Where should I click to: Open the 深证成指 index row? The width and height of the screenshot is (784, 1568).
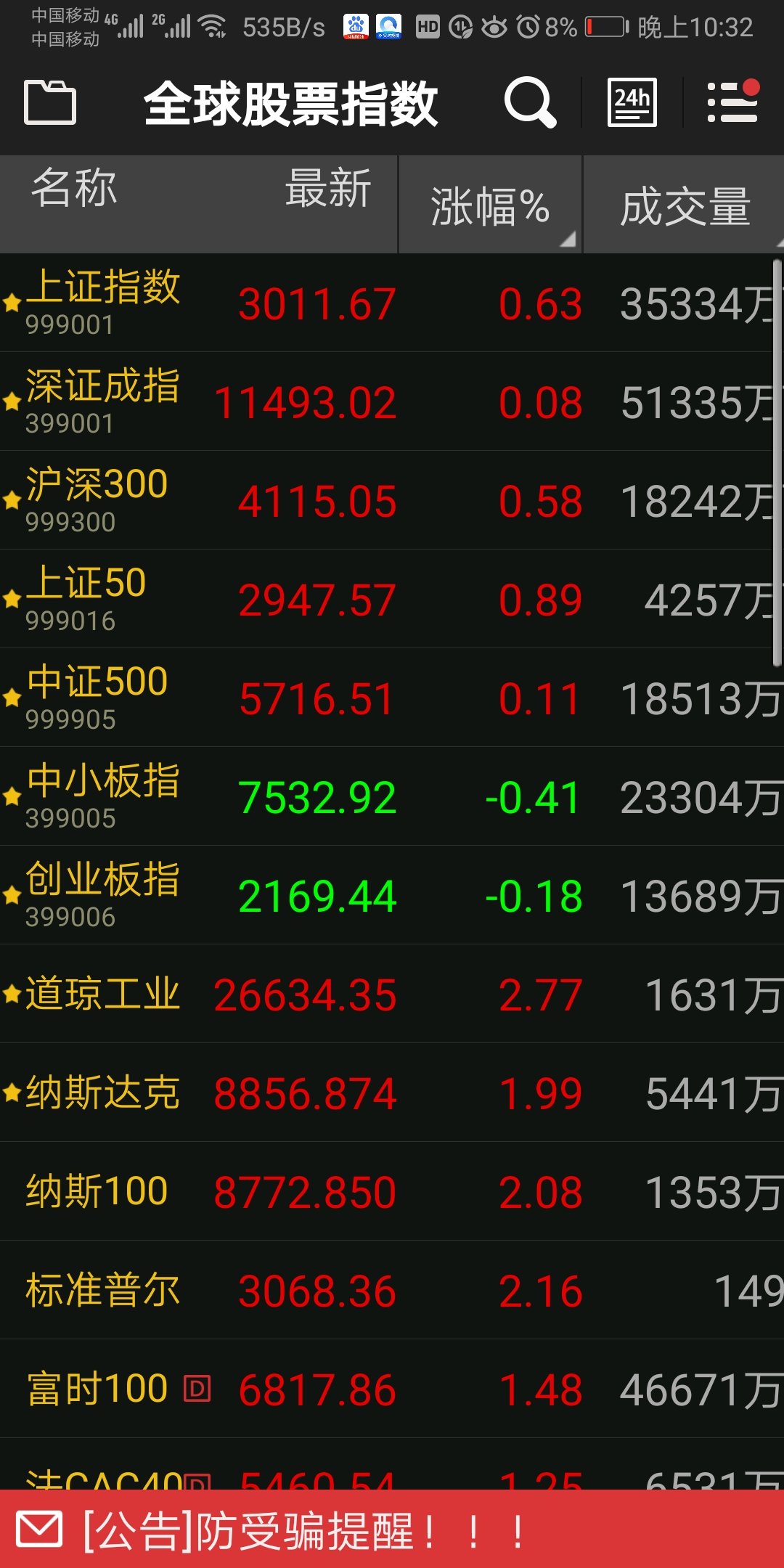coord(392,402)
